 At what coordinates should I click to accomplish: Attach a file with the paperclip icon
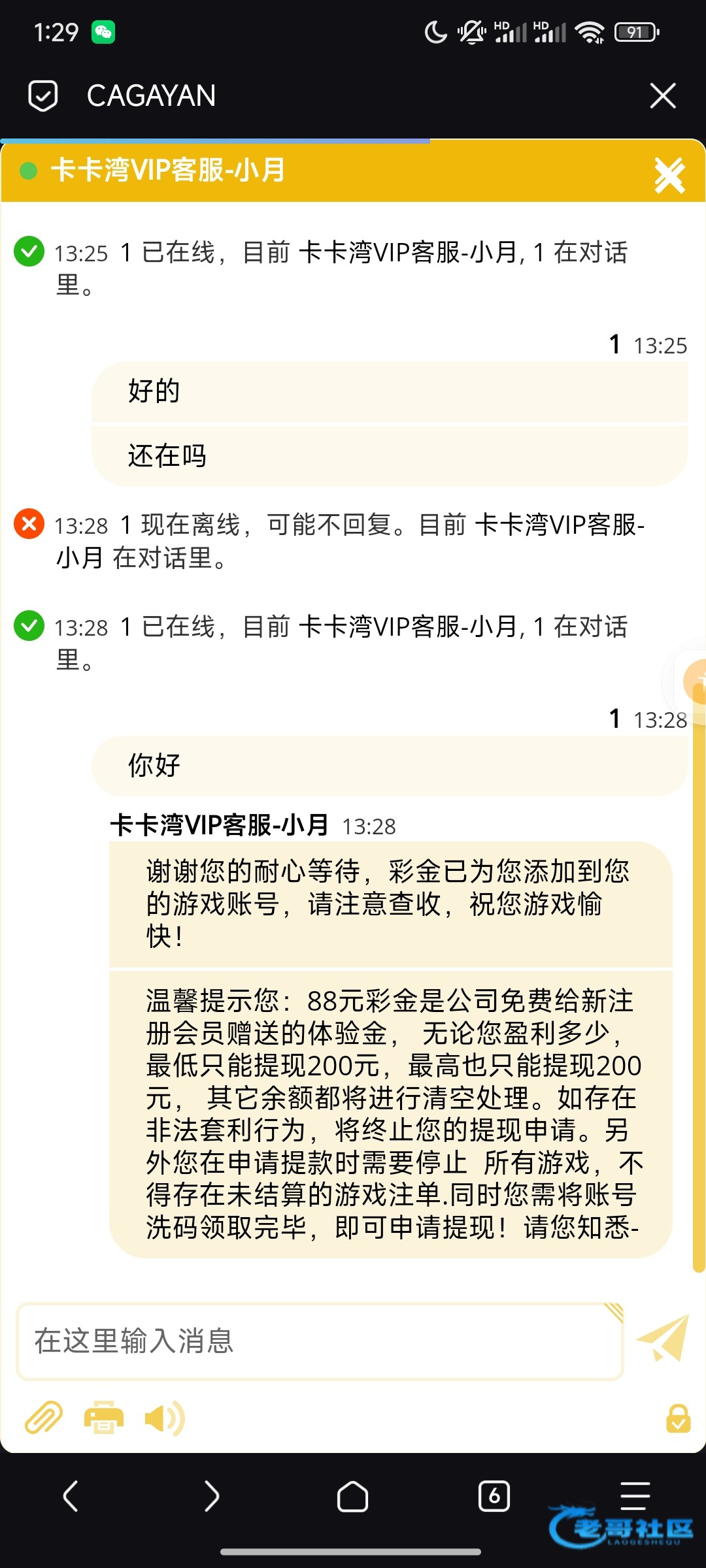pyautogui.click(x=43, y=1418)
